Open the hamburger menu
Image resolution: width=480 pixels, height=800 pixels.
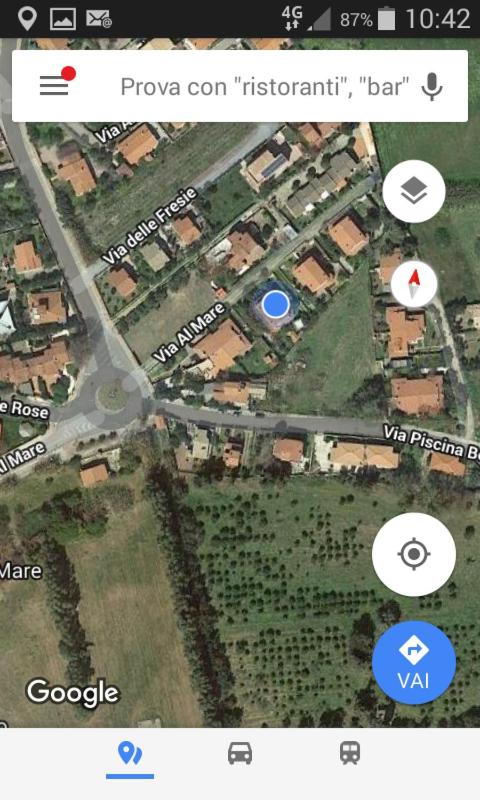(x=54, y=86)
